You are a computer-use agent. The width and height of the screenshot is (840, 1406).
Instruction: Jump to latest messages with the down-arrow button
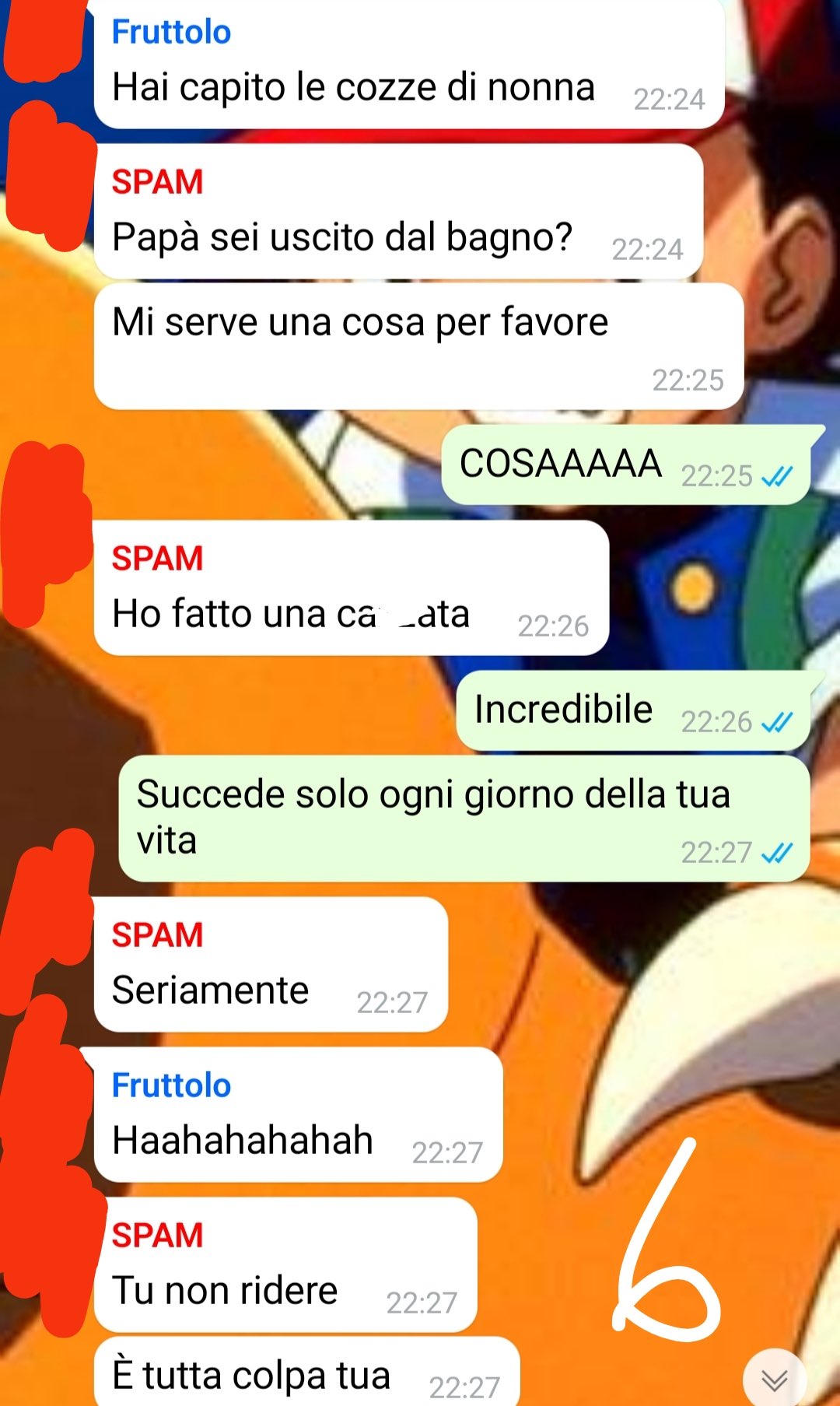click(775, 1379)
